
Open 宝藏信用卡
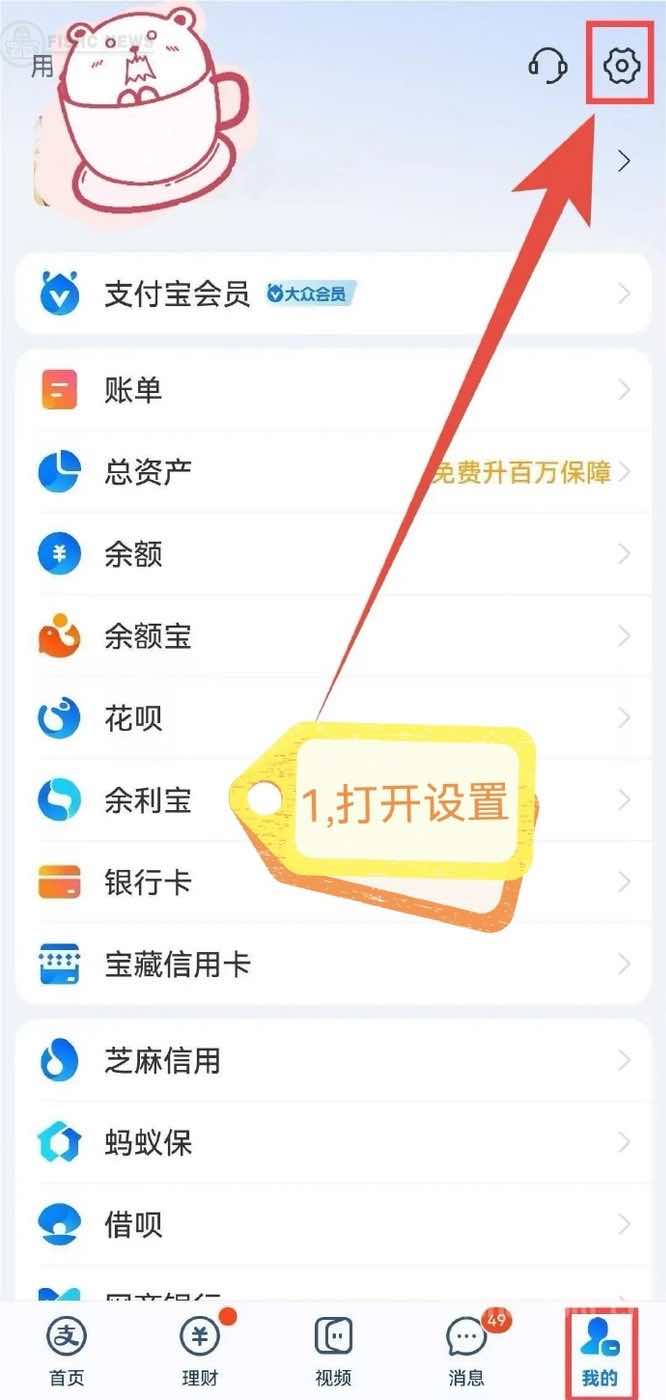tap(333, 964)
